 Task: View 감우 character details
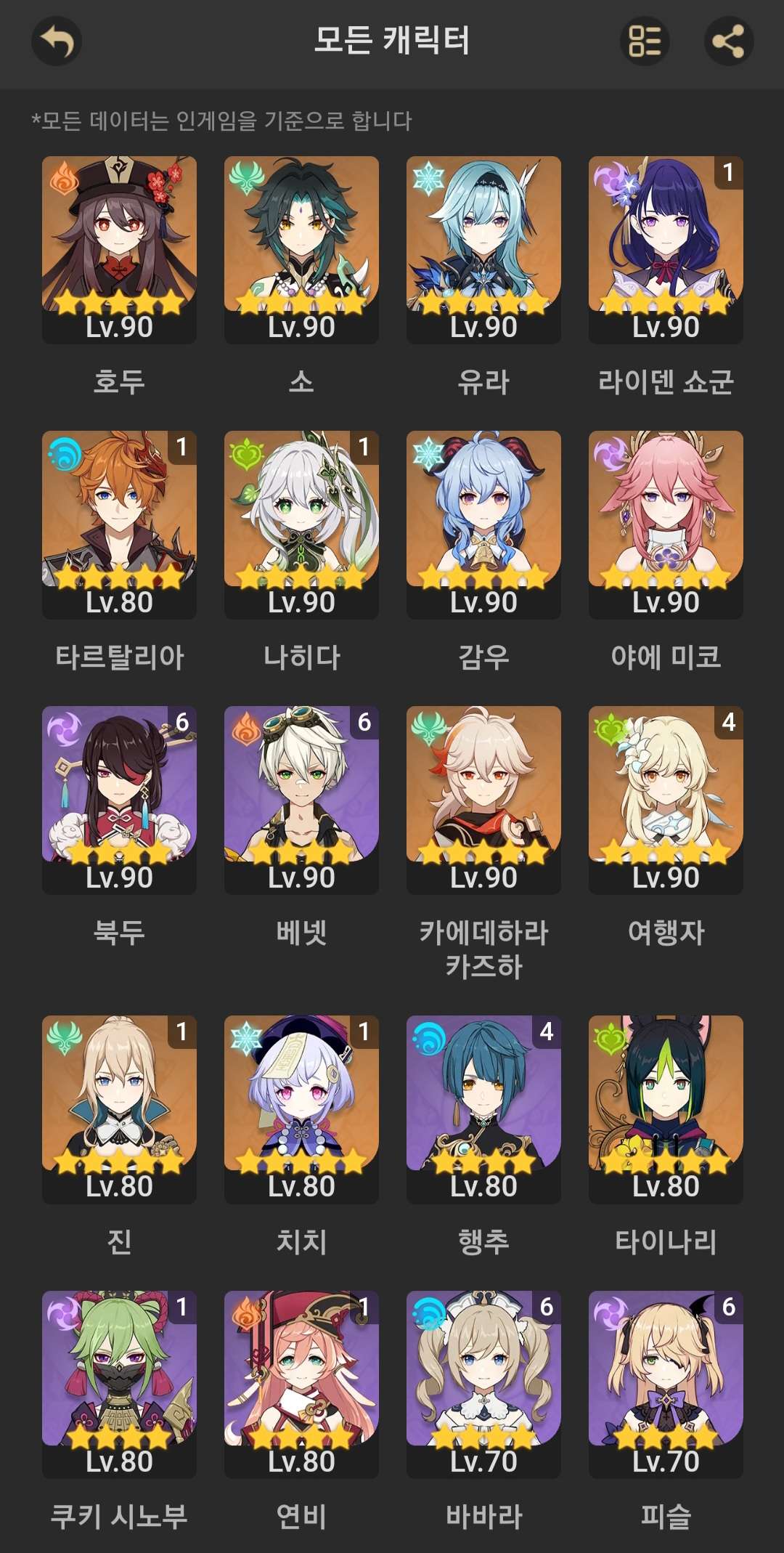[483, 524]
